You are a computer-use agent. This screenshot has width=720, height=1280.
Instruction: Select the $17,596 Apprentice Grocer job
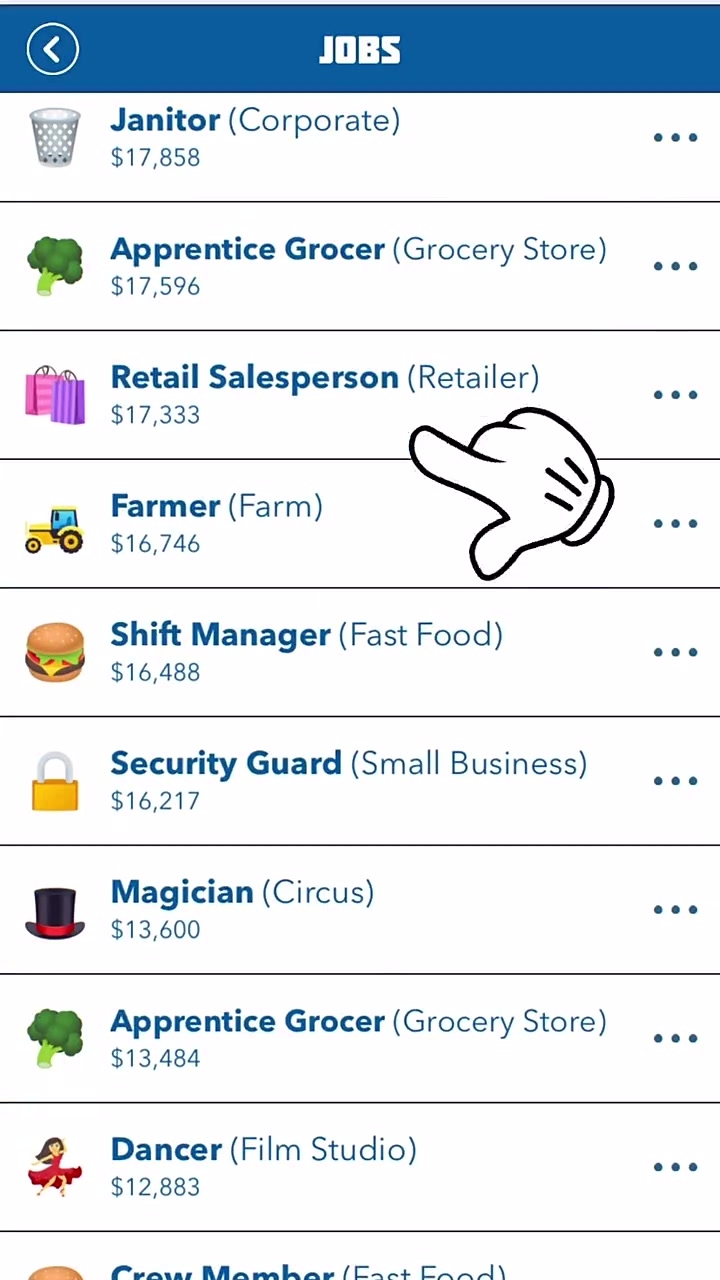pyautogui.click(x=358, y=266)
